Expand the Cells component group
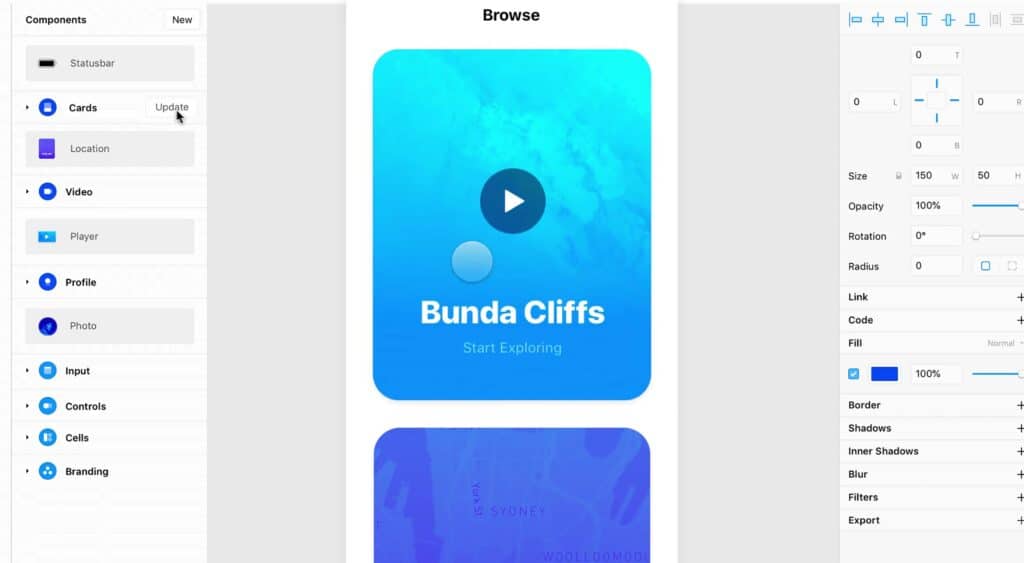The image size is (1024, 563). [x=27, y=438]
